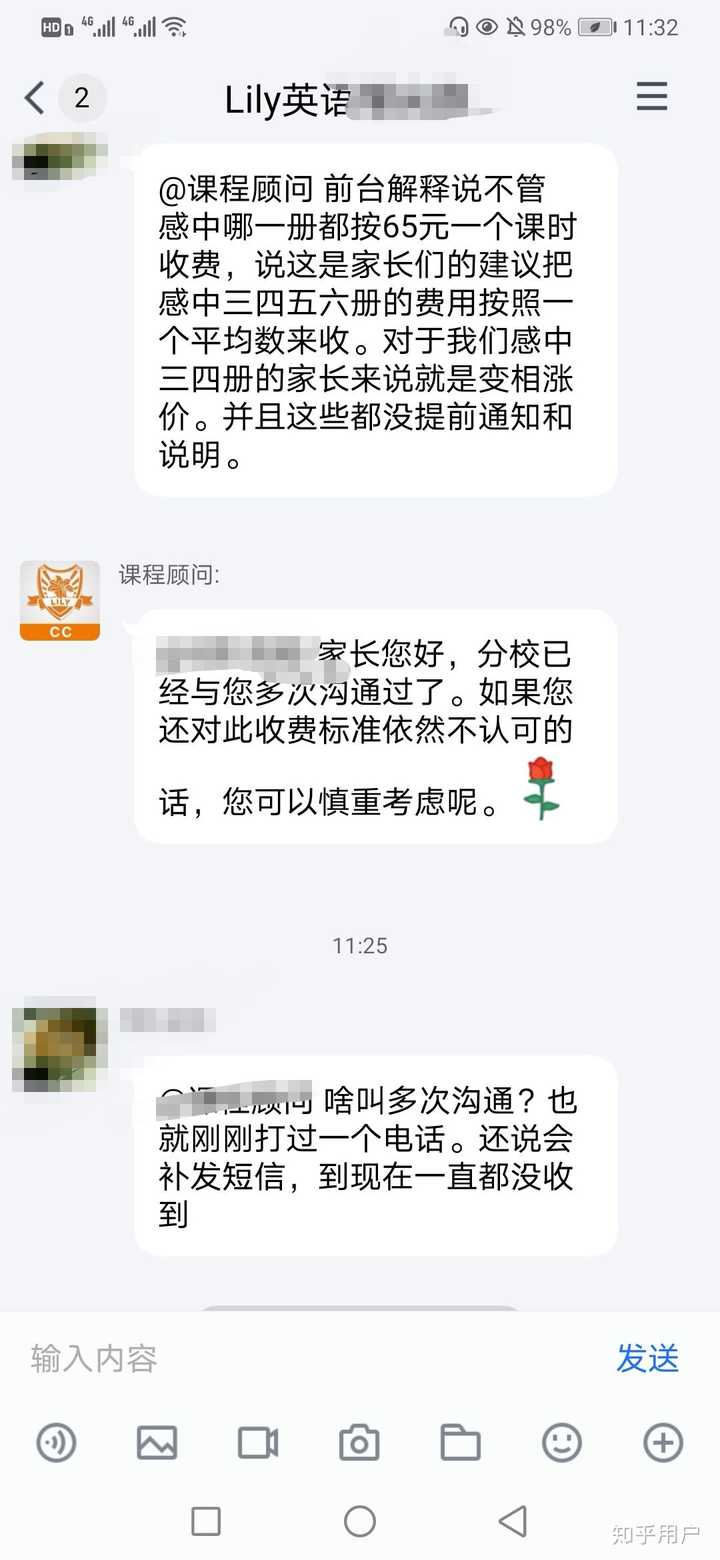Open the hamburger menu at top right

coord(651,97)
